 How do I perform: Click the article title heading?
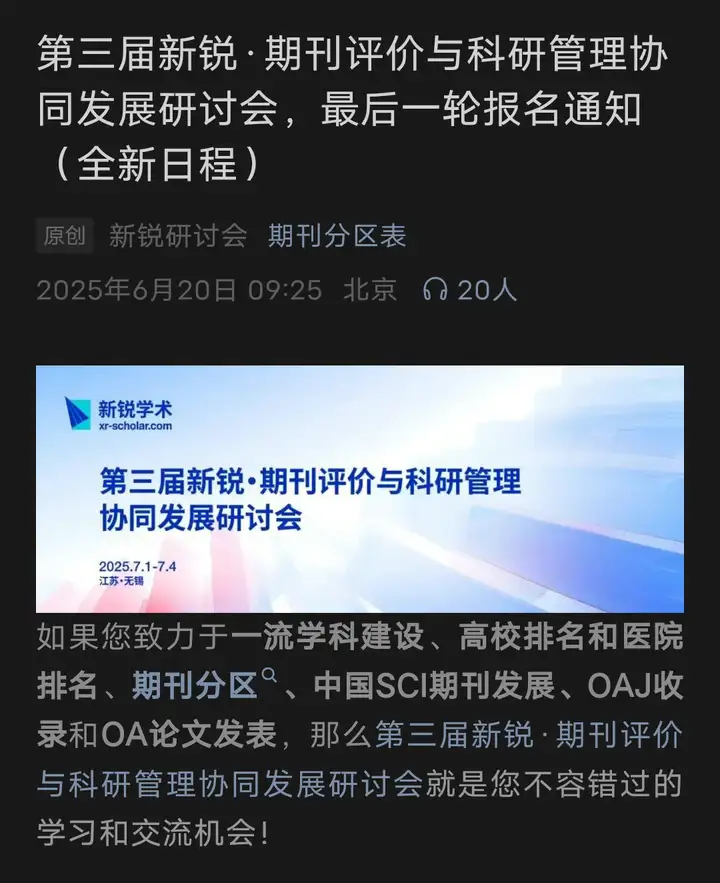tap(360, 103)
